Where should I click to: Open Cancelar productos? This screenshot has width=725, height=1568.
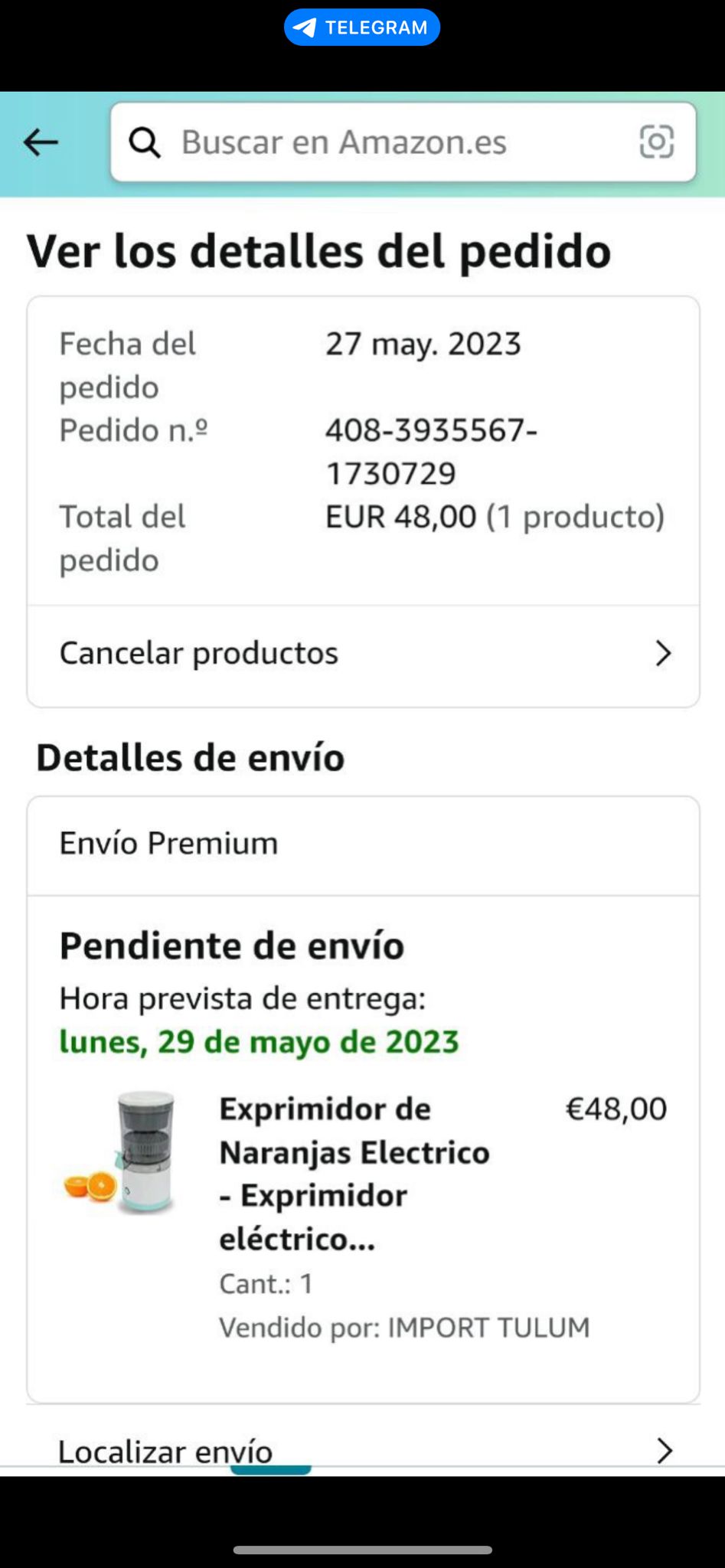(x=363, y=654)
